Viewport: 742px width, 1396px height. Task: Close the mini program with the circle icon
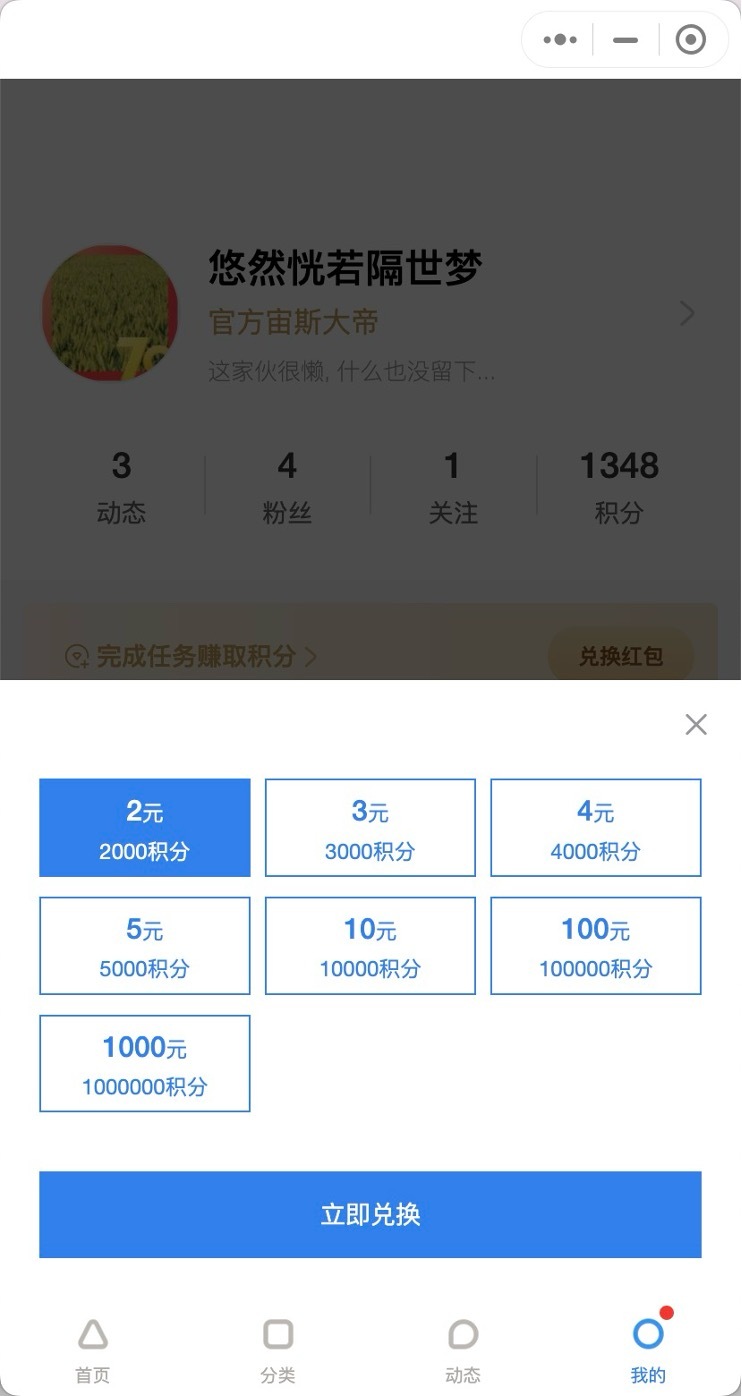pyautogui.click(x=691, y=40)
